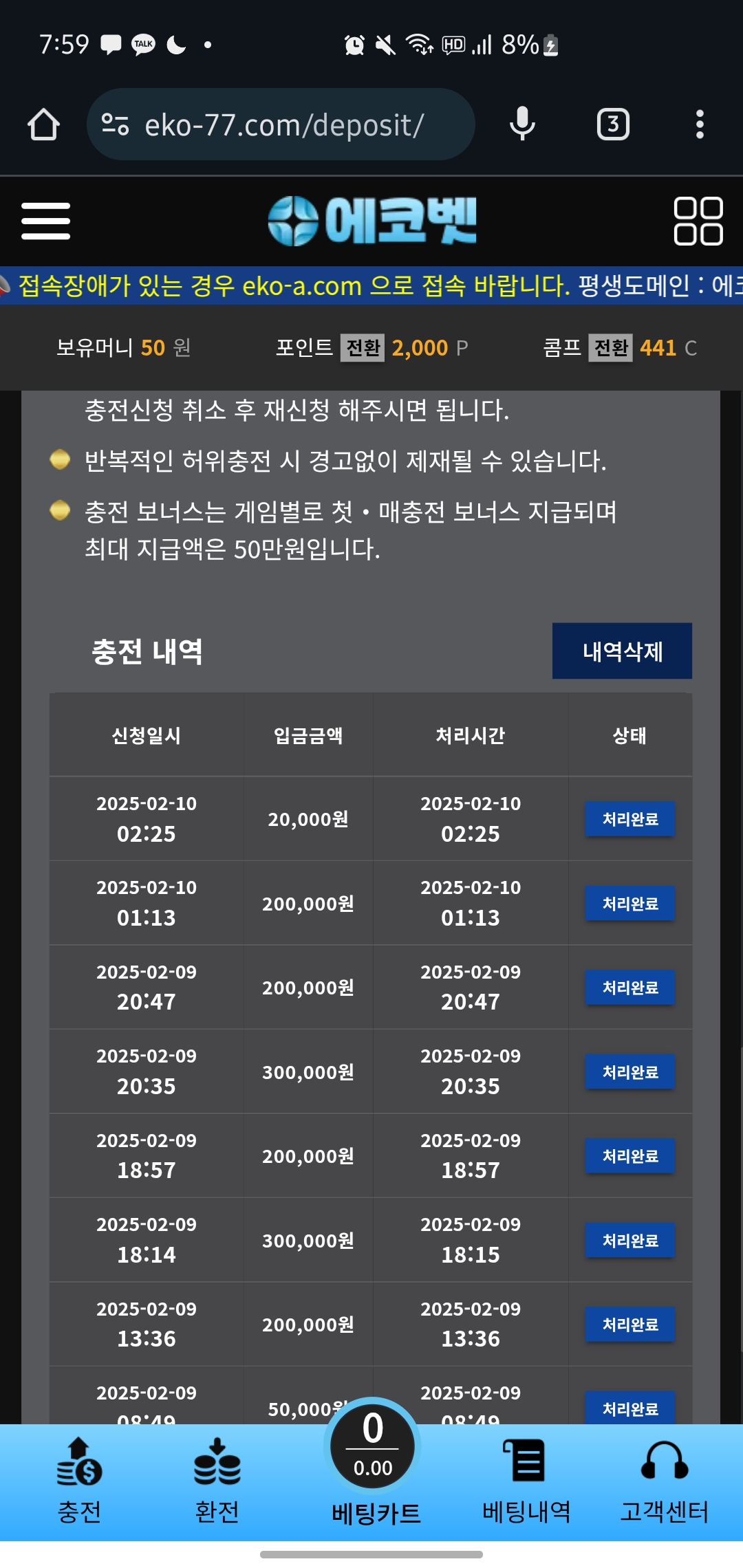Image resolution: width=743 pixels, height=1568 pixels.
Task: Open the grid menu icon
Action: 698,221
